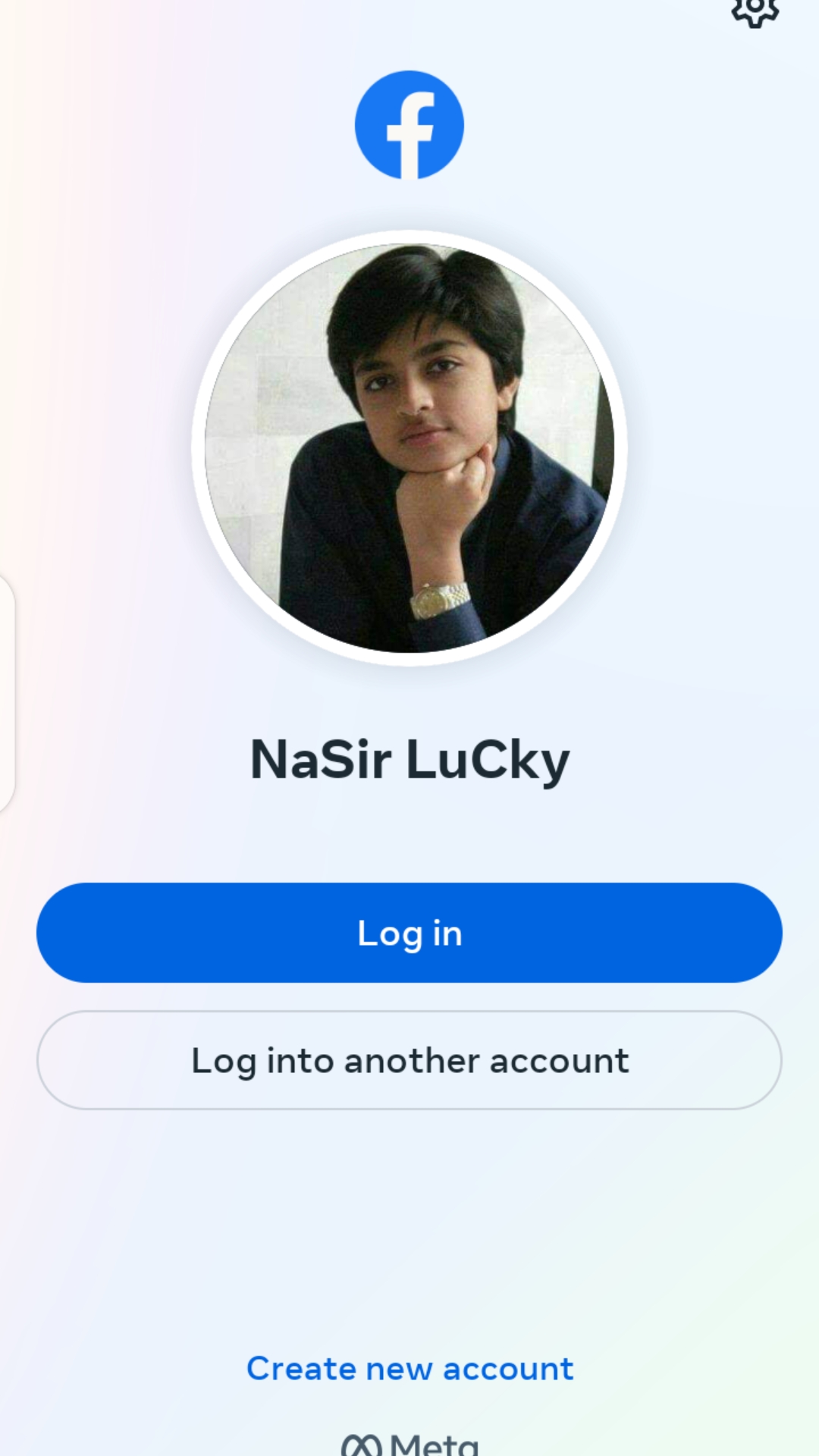Image resolution: width=819 pixels, height=1456 pixels.
Task: Choose Log into another account
Action: click(409, 1060)
